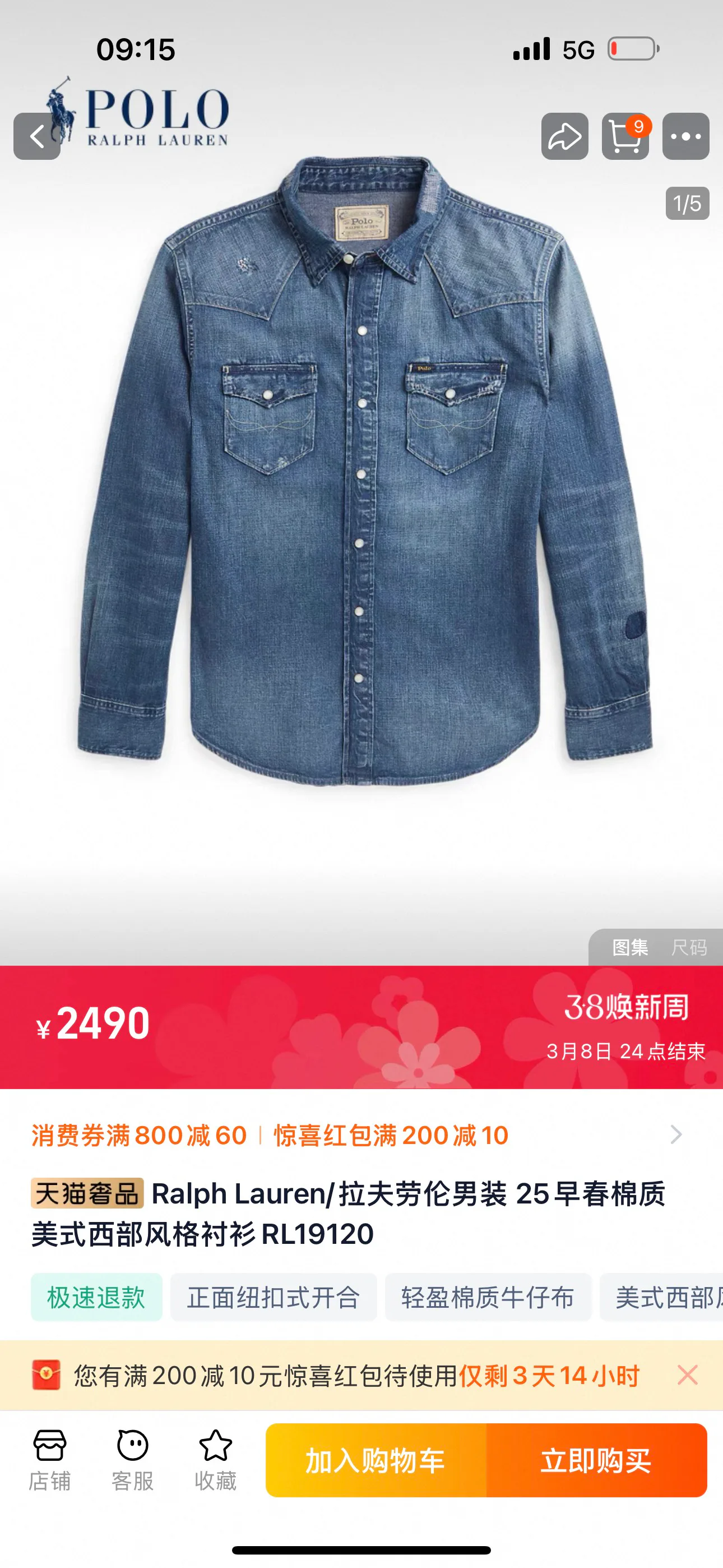Contact 客服 customer service
This screenshot has height=1568, width=723.
click(x=133, y=1460)
